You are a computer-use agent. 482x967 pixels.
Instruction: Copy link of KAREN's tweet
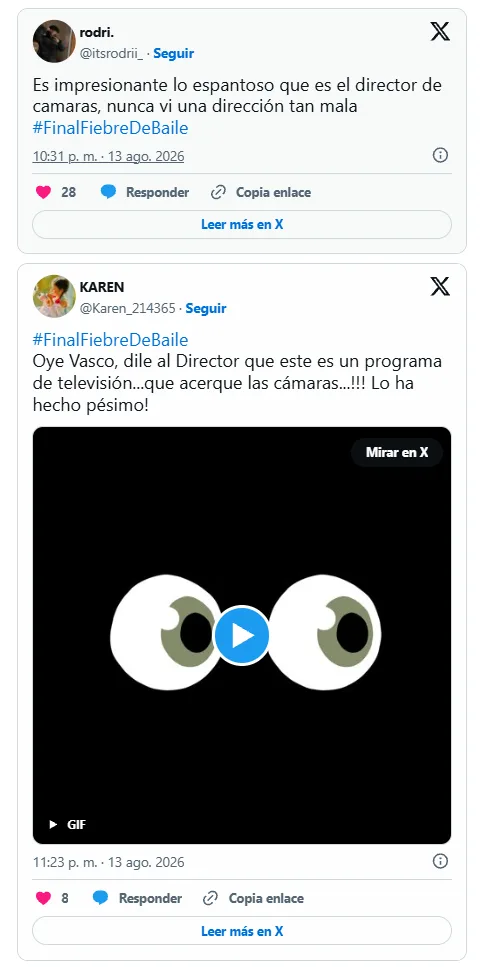tap(253, 899)
